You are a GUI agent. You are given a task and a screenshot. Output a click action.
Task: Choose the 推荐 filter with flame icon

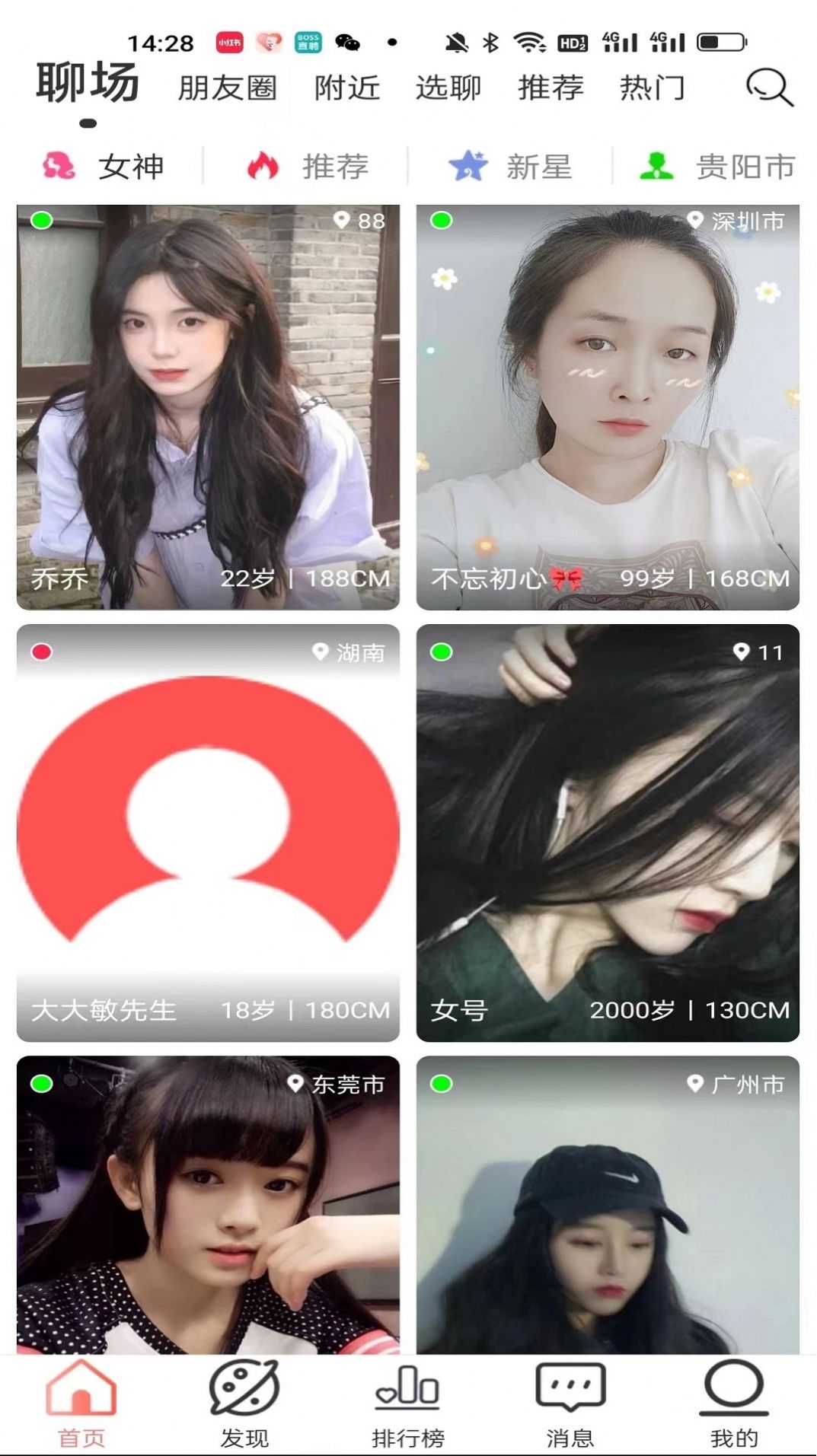coord(308,166)
